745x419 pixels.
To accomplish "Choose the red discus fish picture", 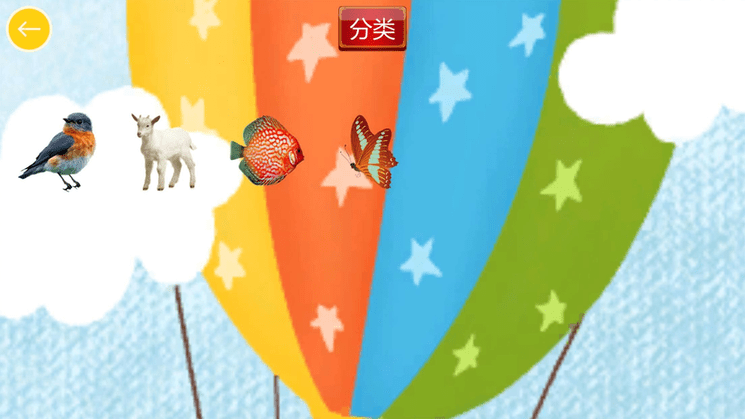I will [x=267, y=151].
